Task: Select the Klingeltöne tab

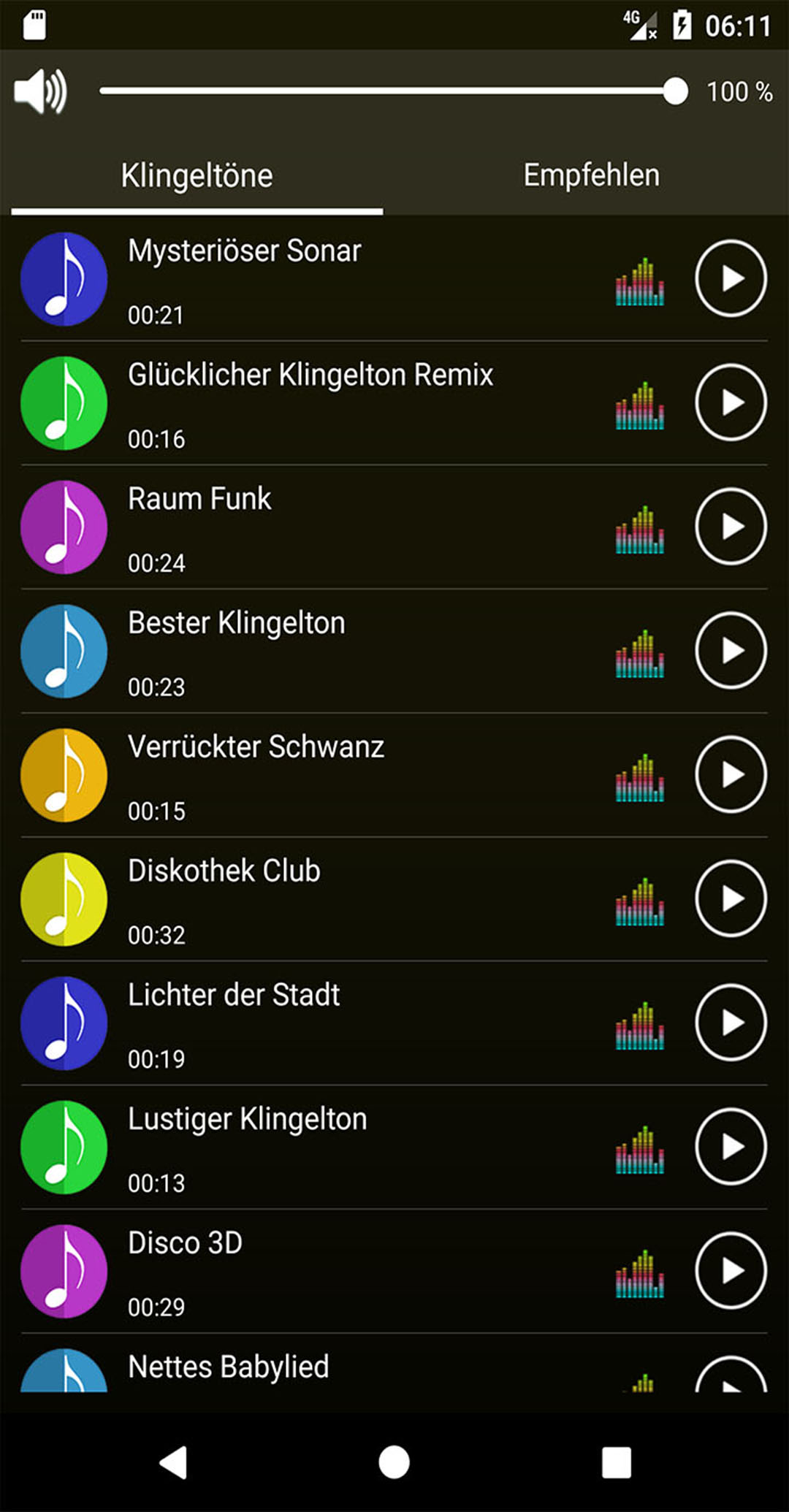Action: [197, 175]
